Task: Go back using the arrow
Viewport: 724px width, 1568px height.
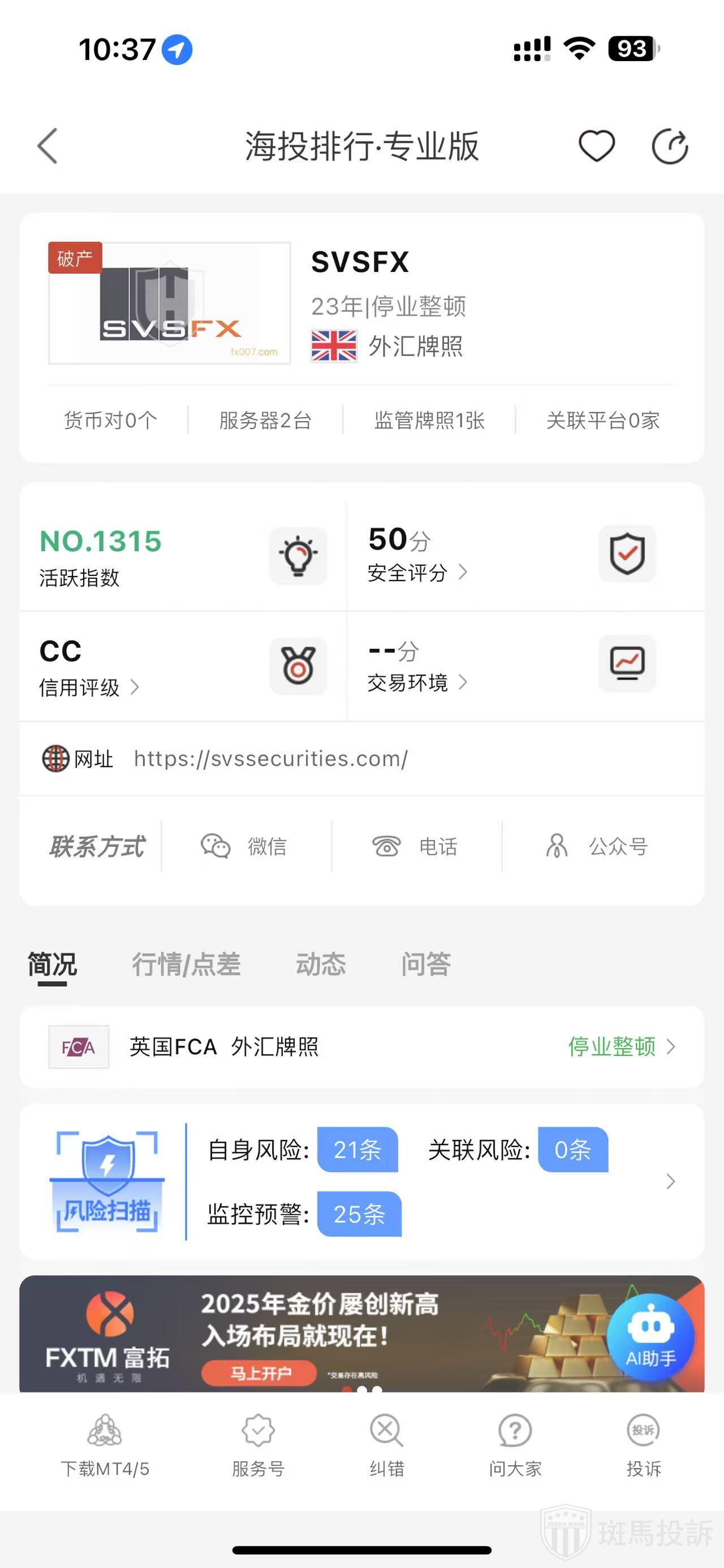Action: [48, 146]
